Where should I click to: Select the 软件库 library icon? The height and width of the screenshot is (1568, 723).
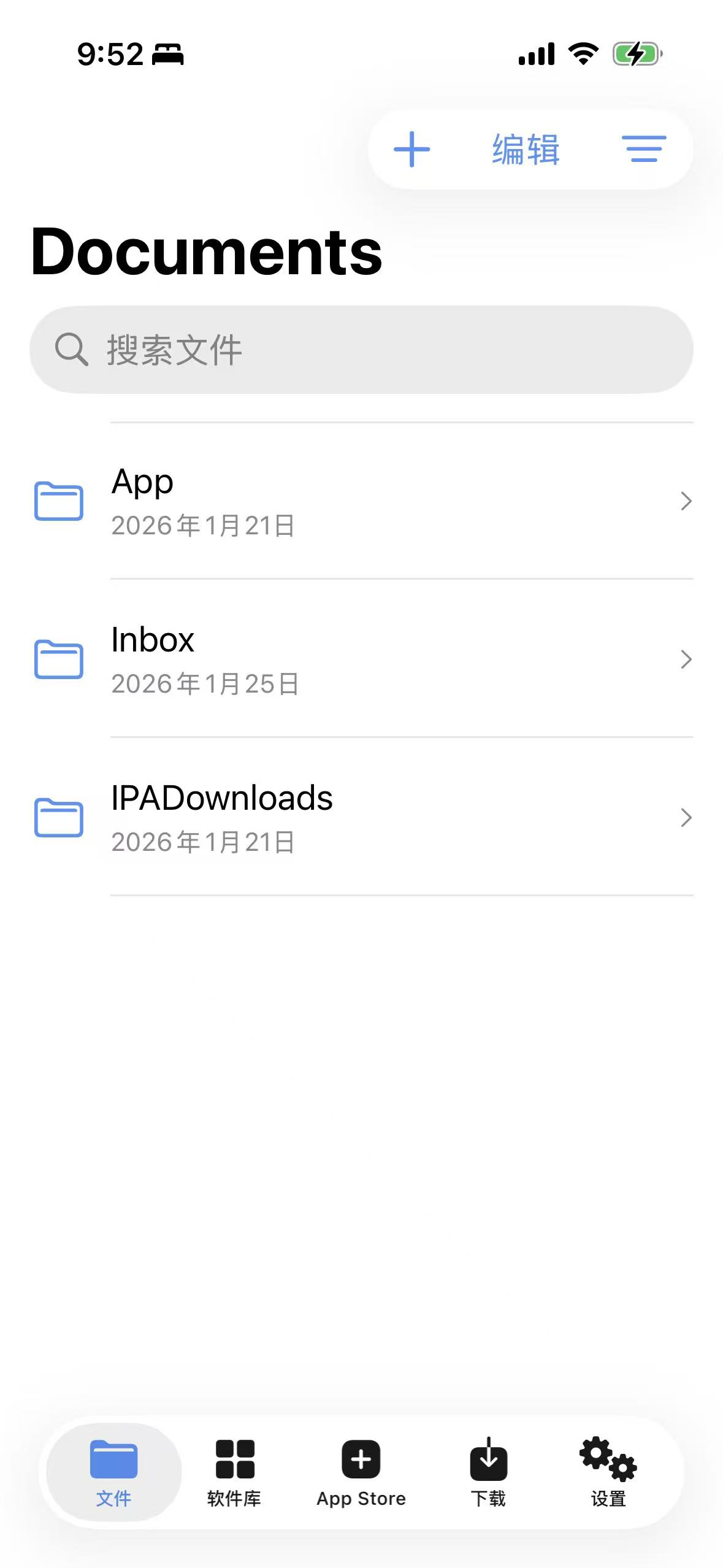click(x=235, y=1459)
